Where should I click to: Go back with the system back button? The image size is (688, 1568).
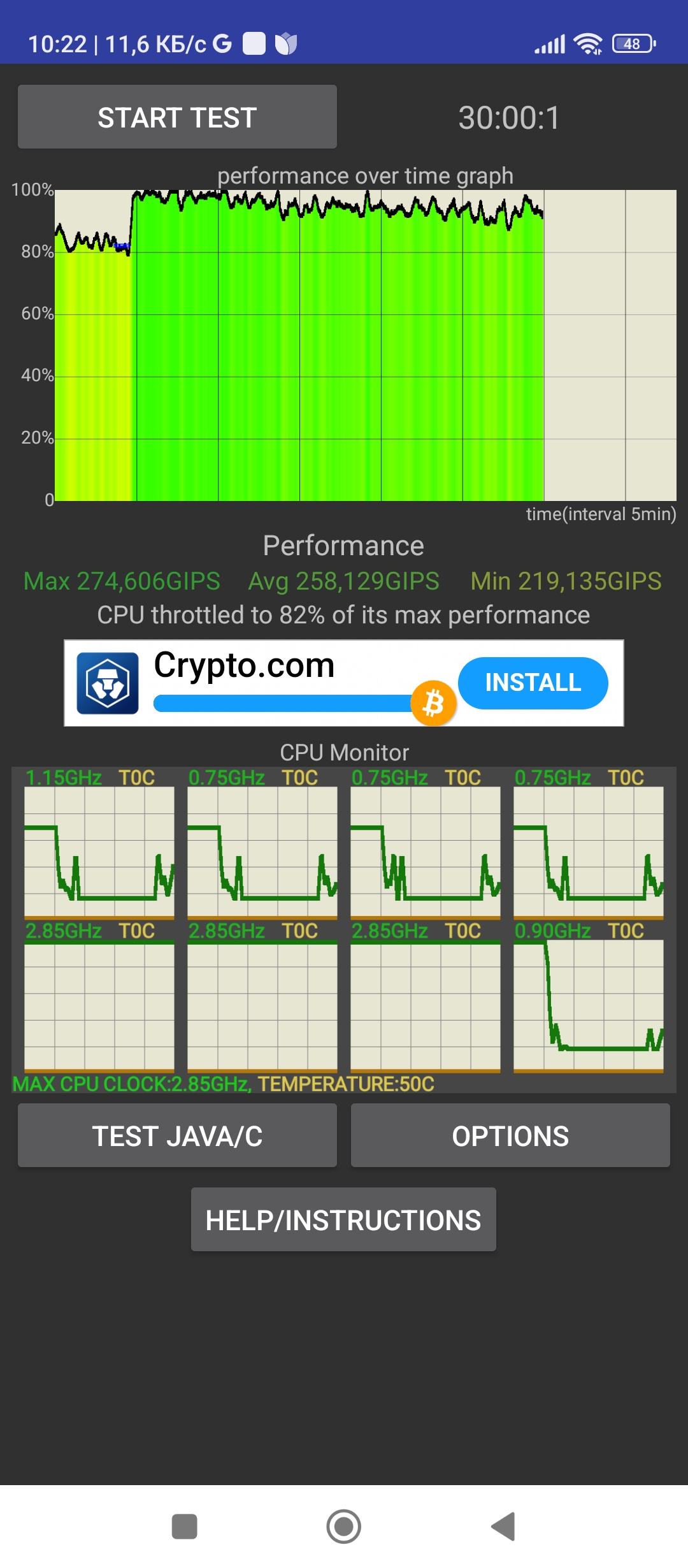pos(503,1527)
